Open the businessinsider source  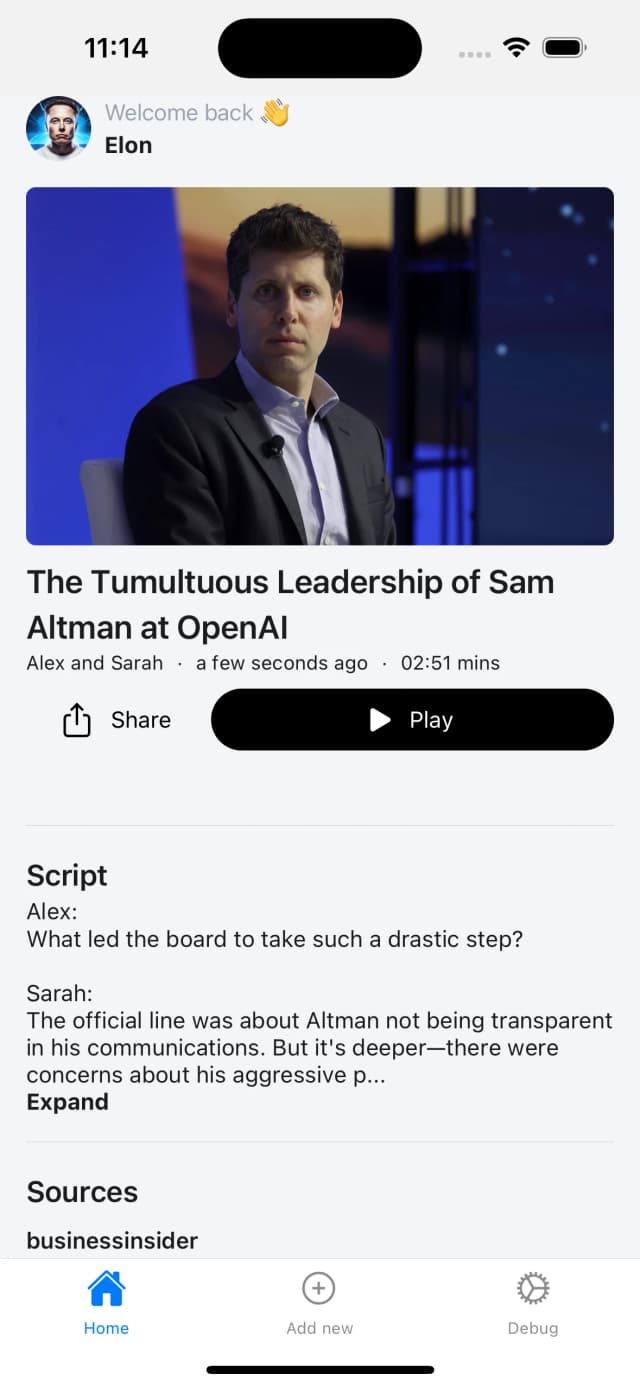click(112, 1240)
